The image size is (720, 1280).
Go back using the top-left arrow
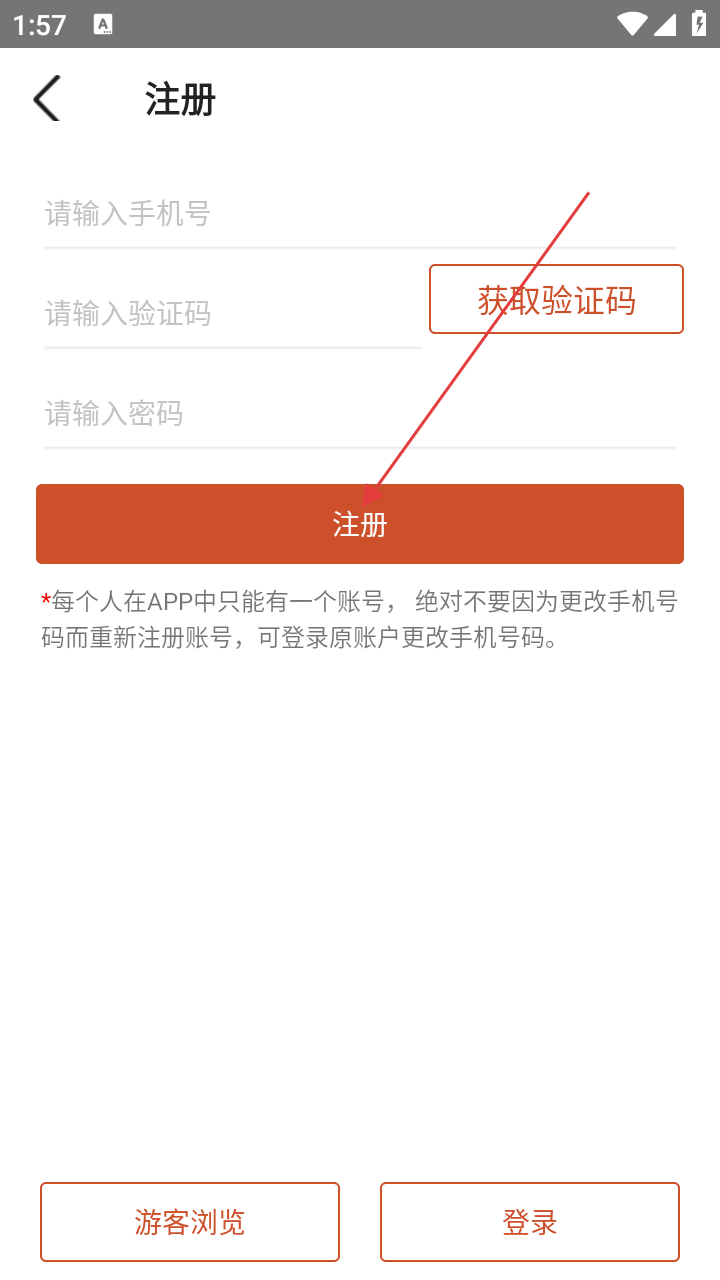(x=47, y=99)
